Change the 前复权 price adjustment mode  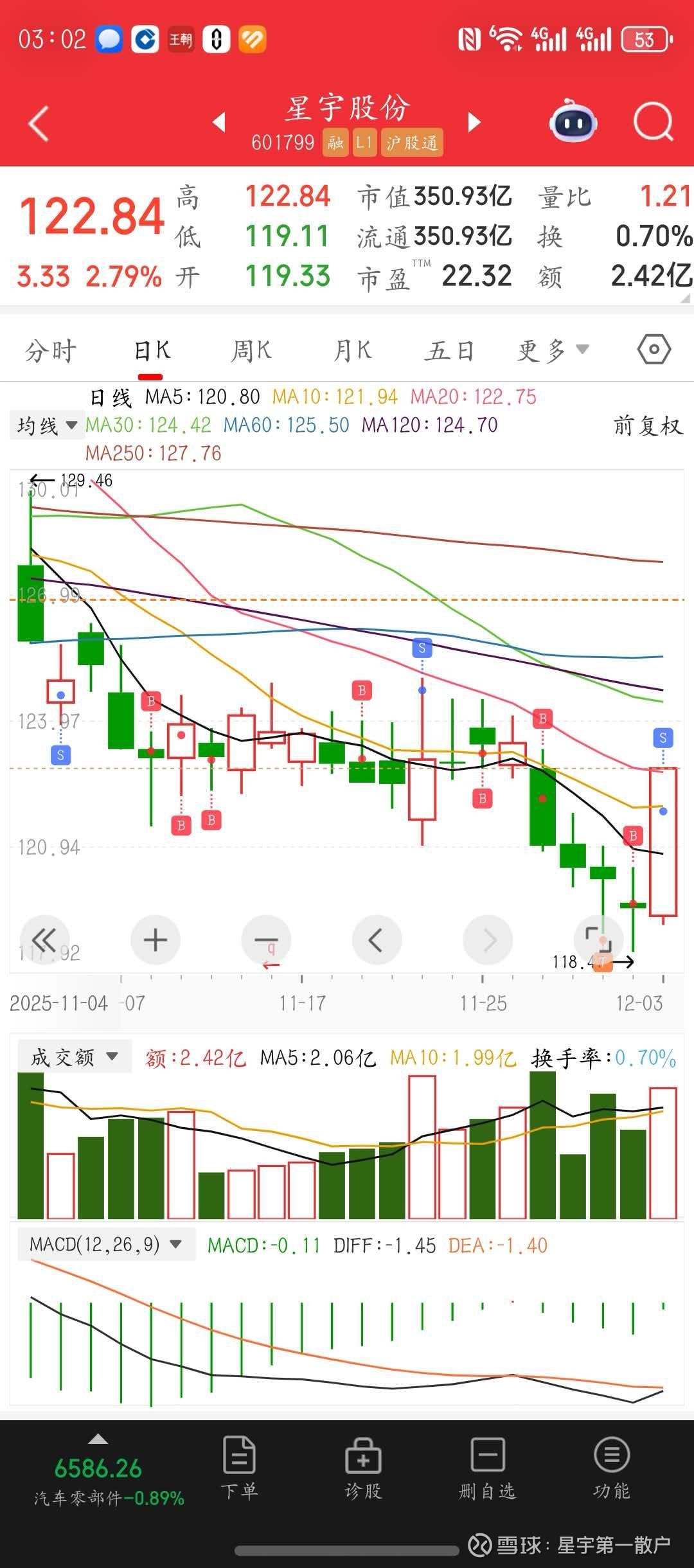pyautogui.click(x=647, y=425)
